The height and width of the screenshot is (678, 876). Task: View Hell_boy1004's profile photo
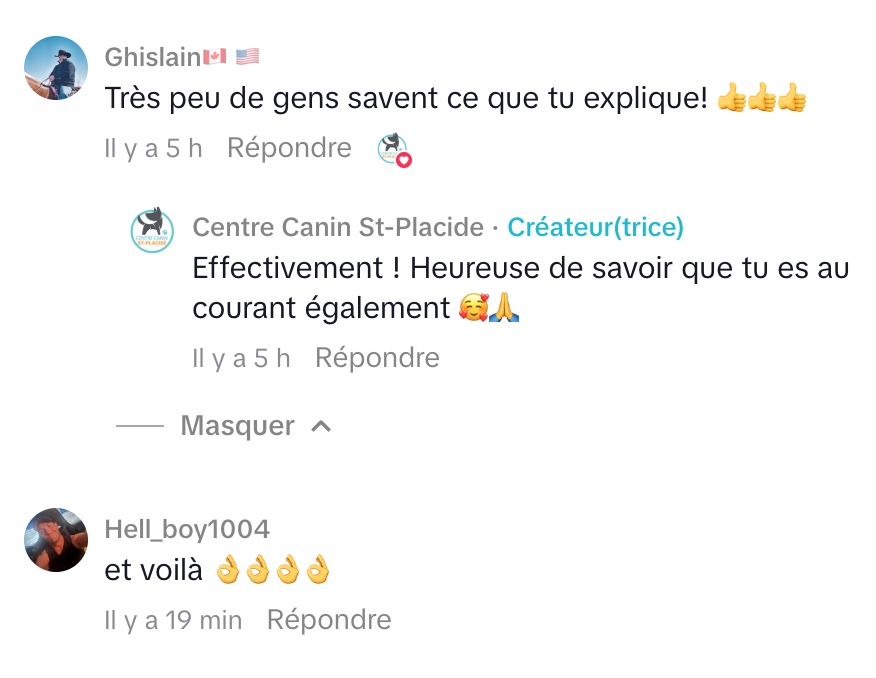point(56,539)
